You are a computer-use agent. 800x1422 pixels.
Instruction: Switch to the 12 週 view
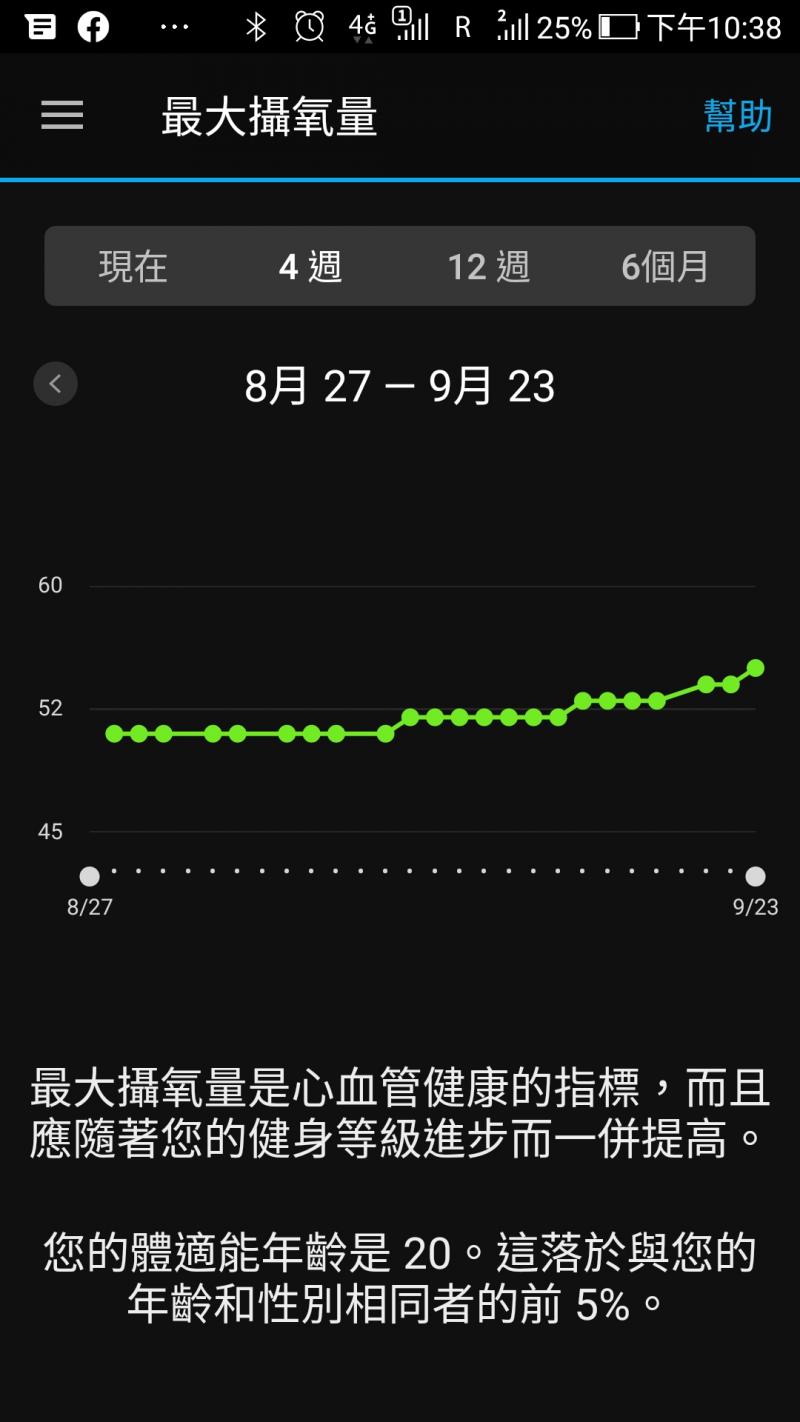(488, 267)
